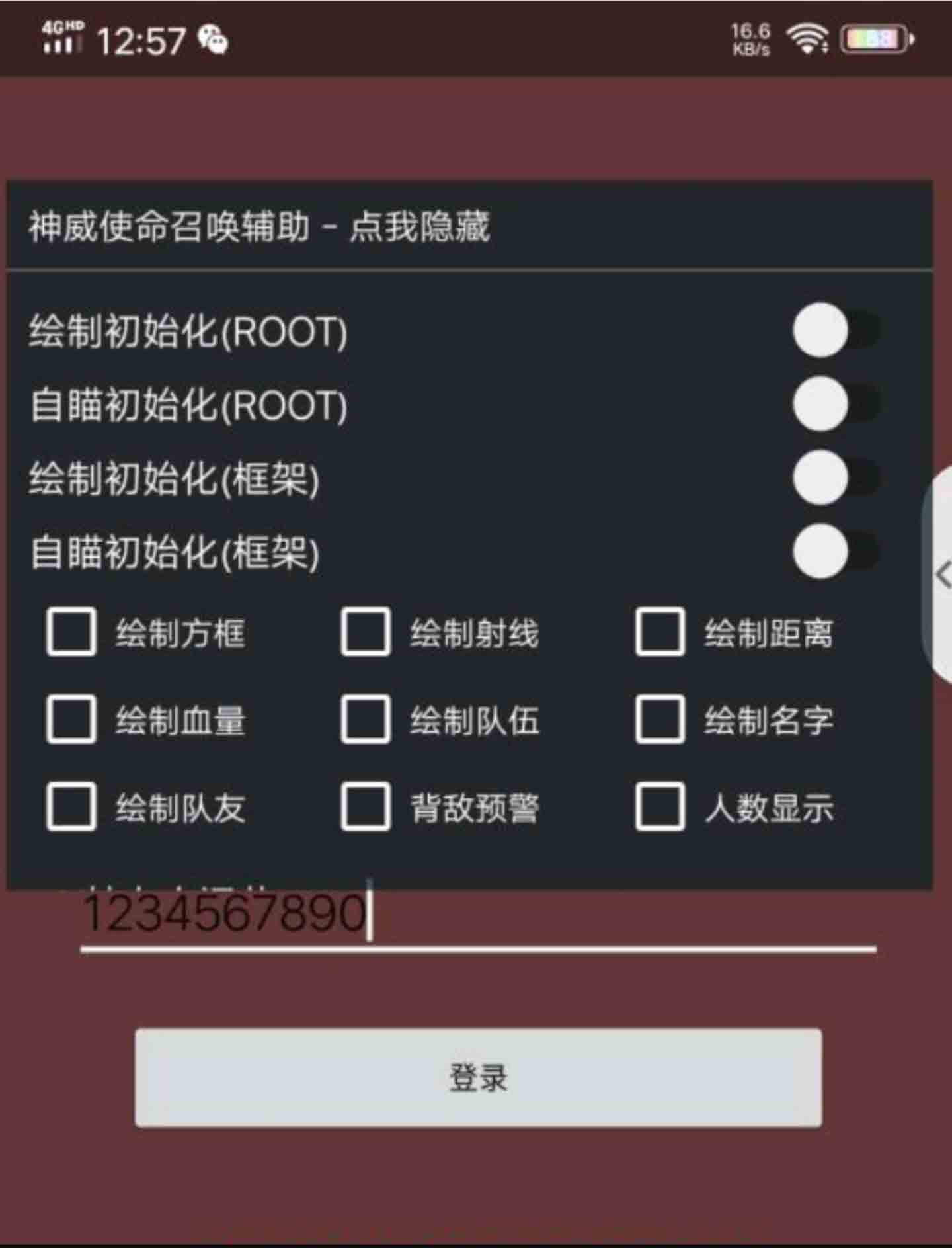
Task: Tap the title bar to hide the panel
Action: pos(258,226)
